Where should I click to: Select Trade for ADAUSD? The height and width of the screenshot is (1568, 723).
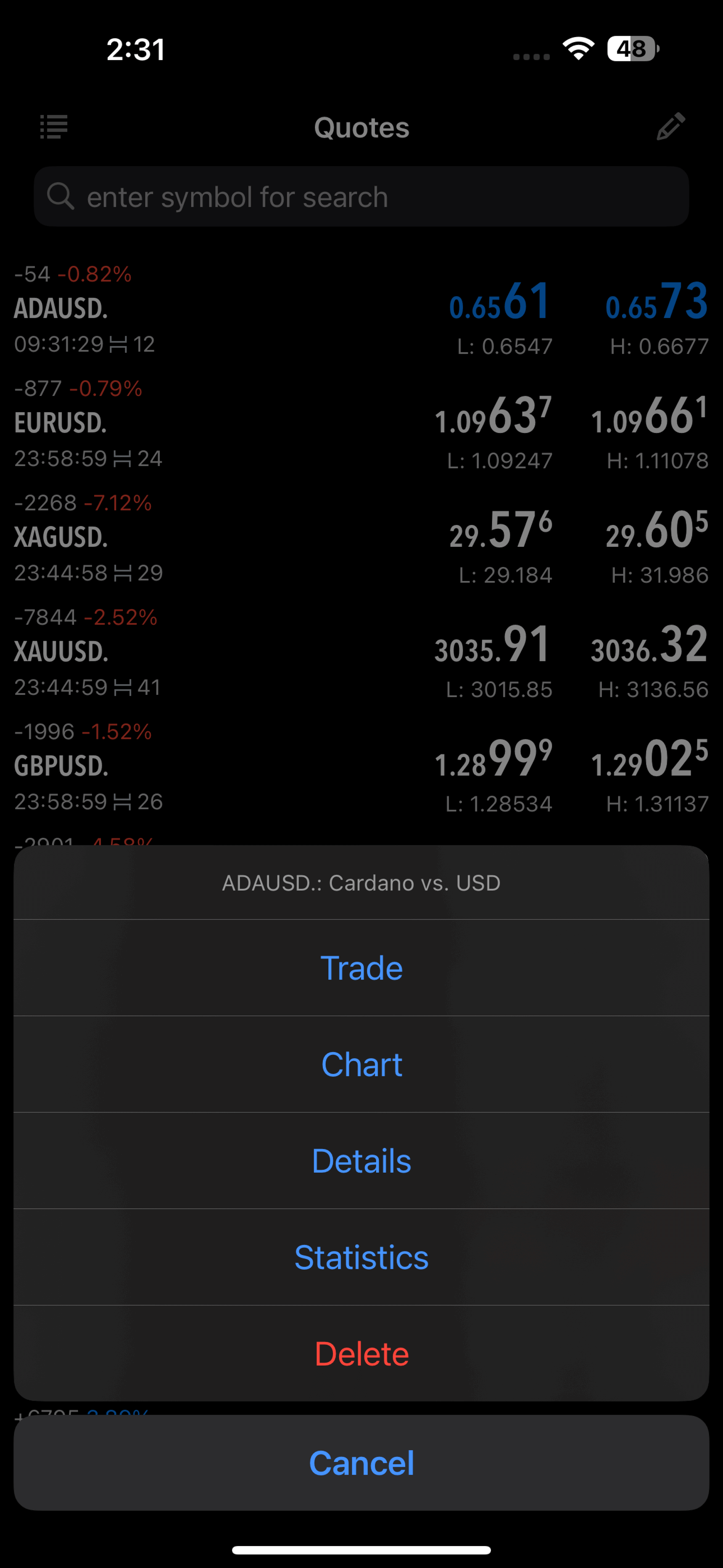pyautogui.click(x=361, y=968)
